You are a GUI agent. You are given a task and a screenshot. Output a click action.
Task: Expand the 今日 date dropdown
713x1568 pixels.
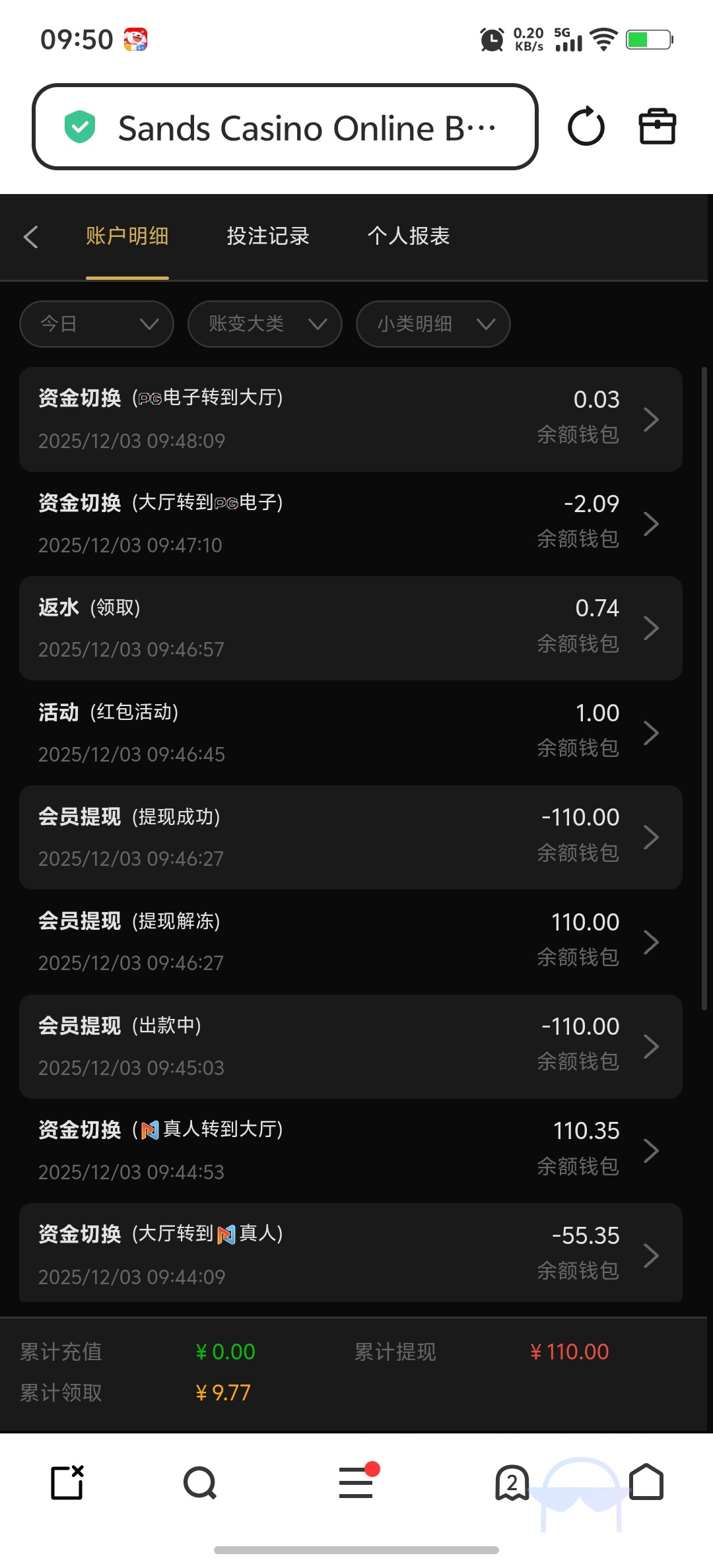click(96, 324)
